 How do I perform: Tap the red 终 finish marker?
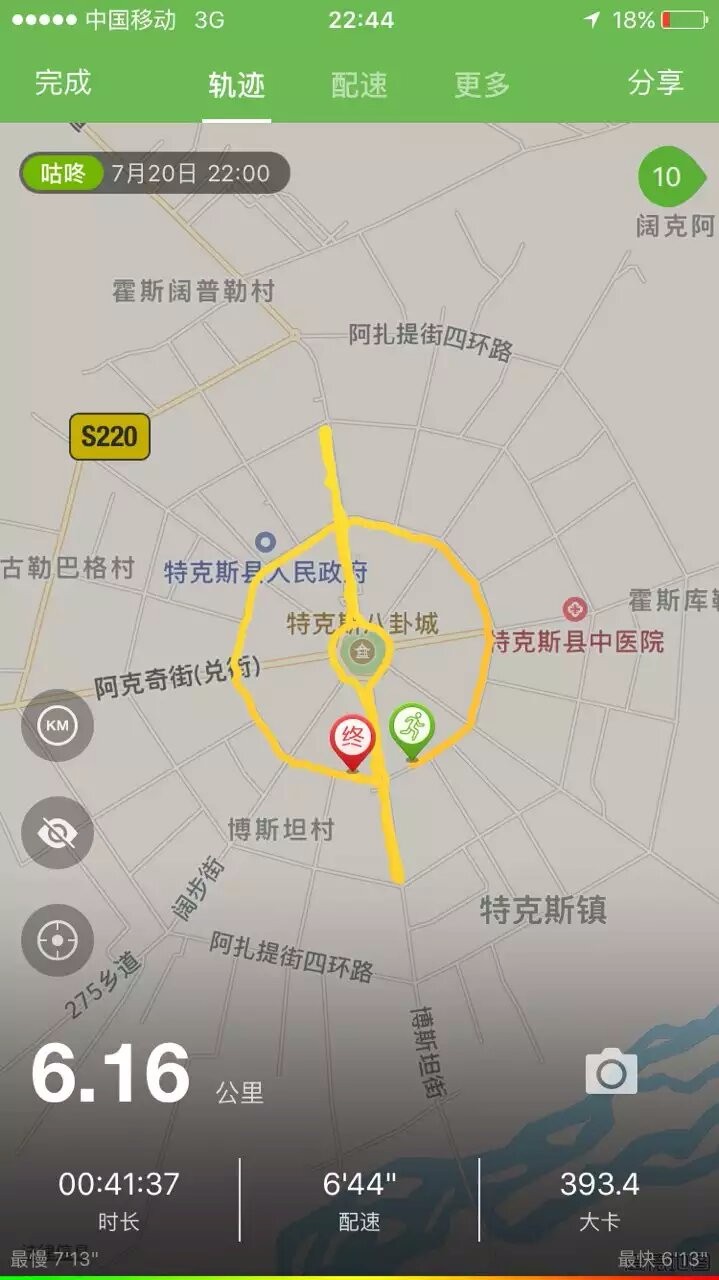point(353,738)
